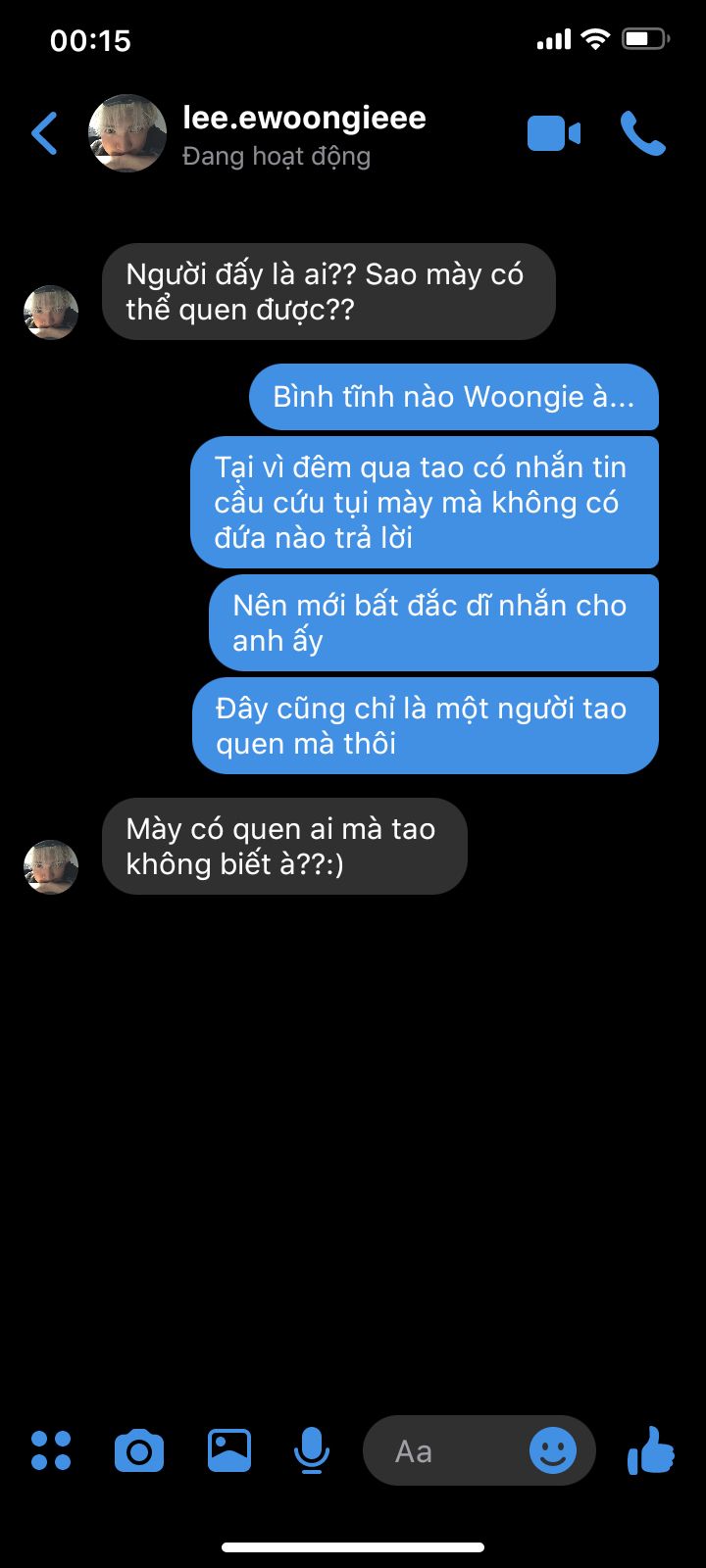Open lee.ewoongieee's profile from the header name
Image resolution: width=706 pixels, height=1568 pixels.
click(304, 119)
